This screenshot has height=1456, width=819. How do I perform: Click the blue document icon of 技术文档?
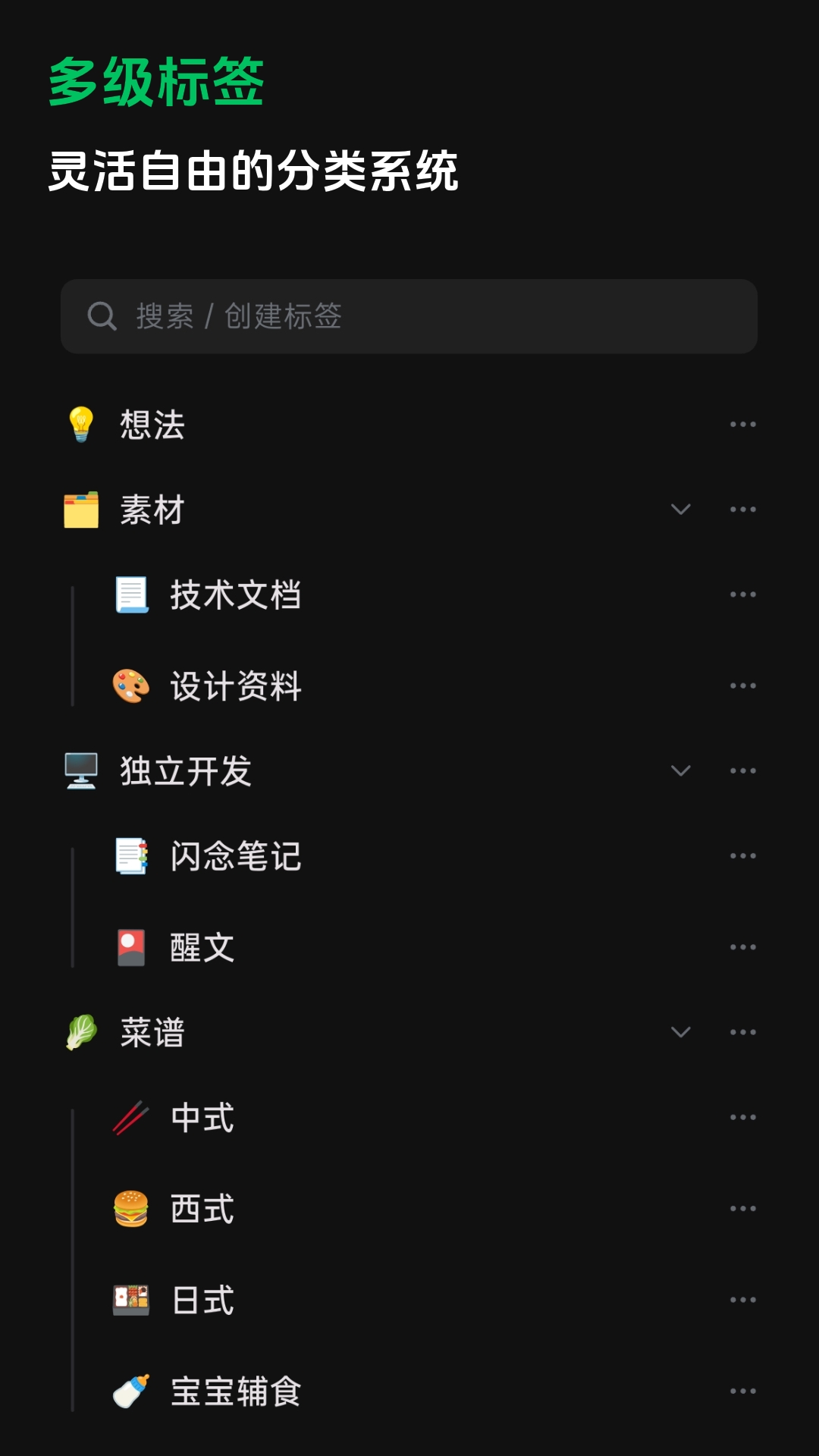point(130,595)
